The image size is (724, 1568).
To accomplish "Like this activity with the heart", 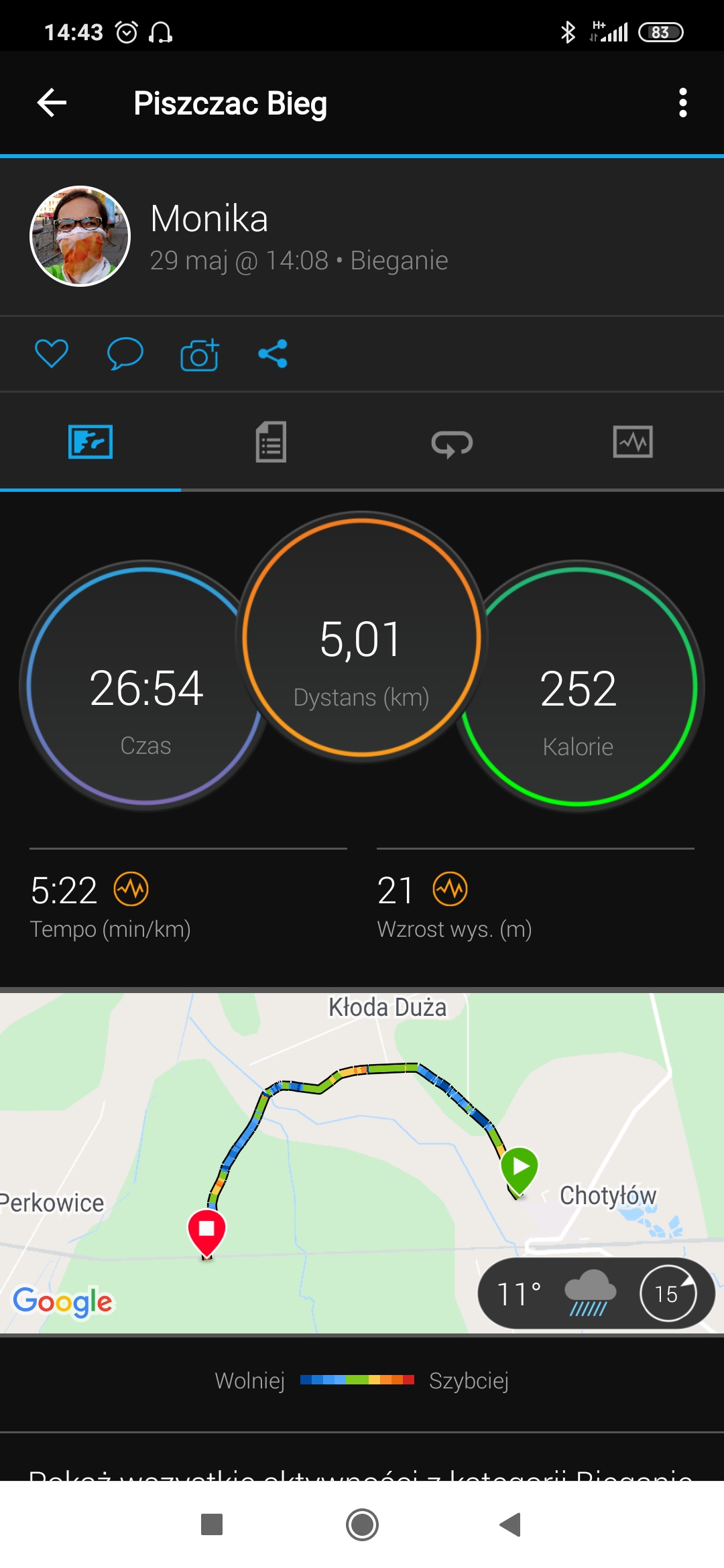I will click(52, 354).
